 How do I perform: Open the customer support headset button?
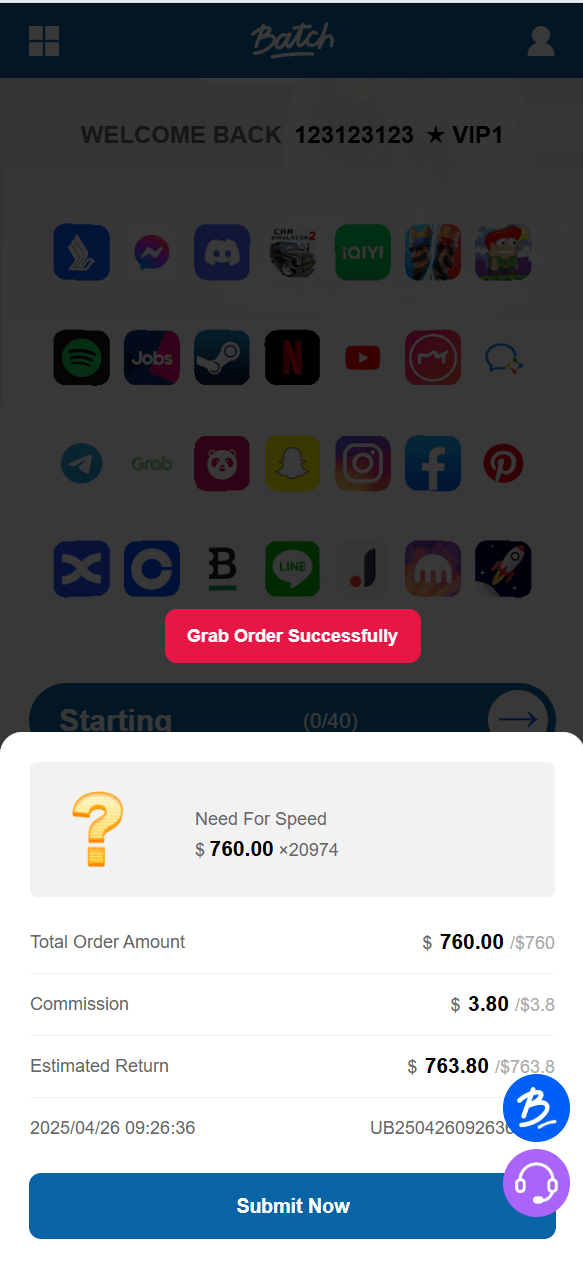pos(537,1183)
